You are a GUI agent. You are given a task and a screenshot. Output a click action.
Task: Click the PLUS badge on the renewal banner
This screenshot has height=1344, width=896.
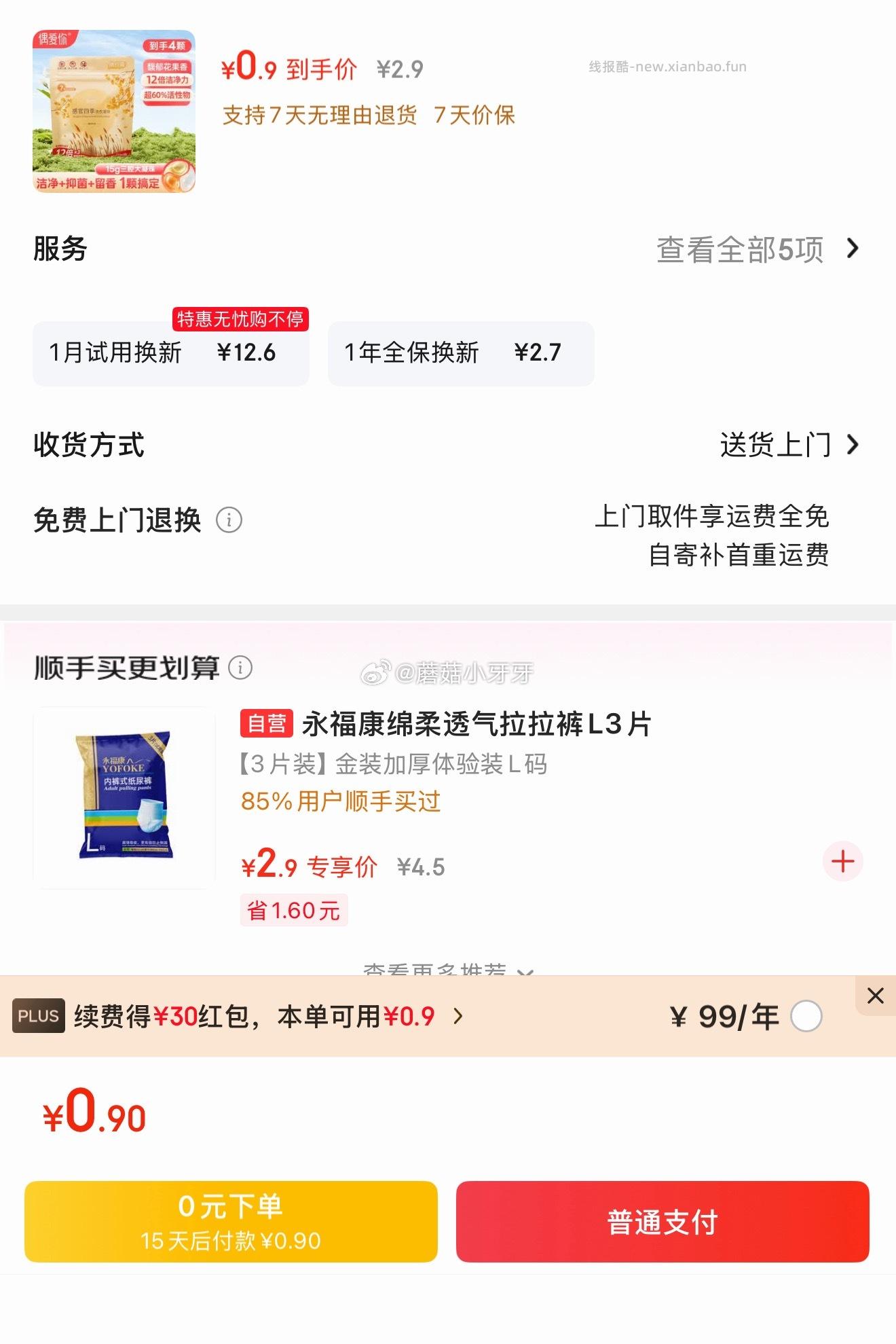(x=39, y=1017)
